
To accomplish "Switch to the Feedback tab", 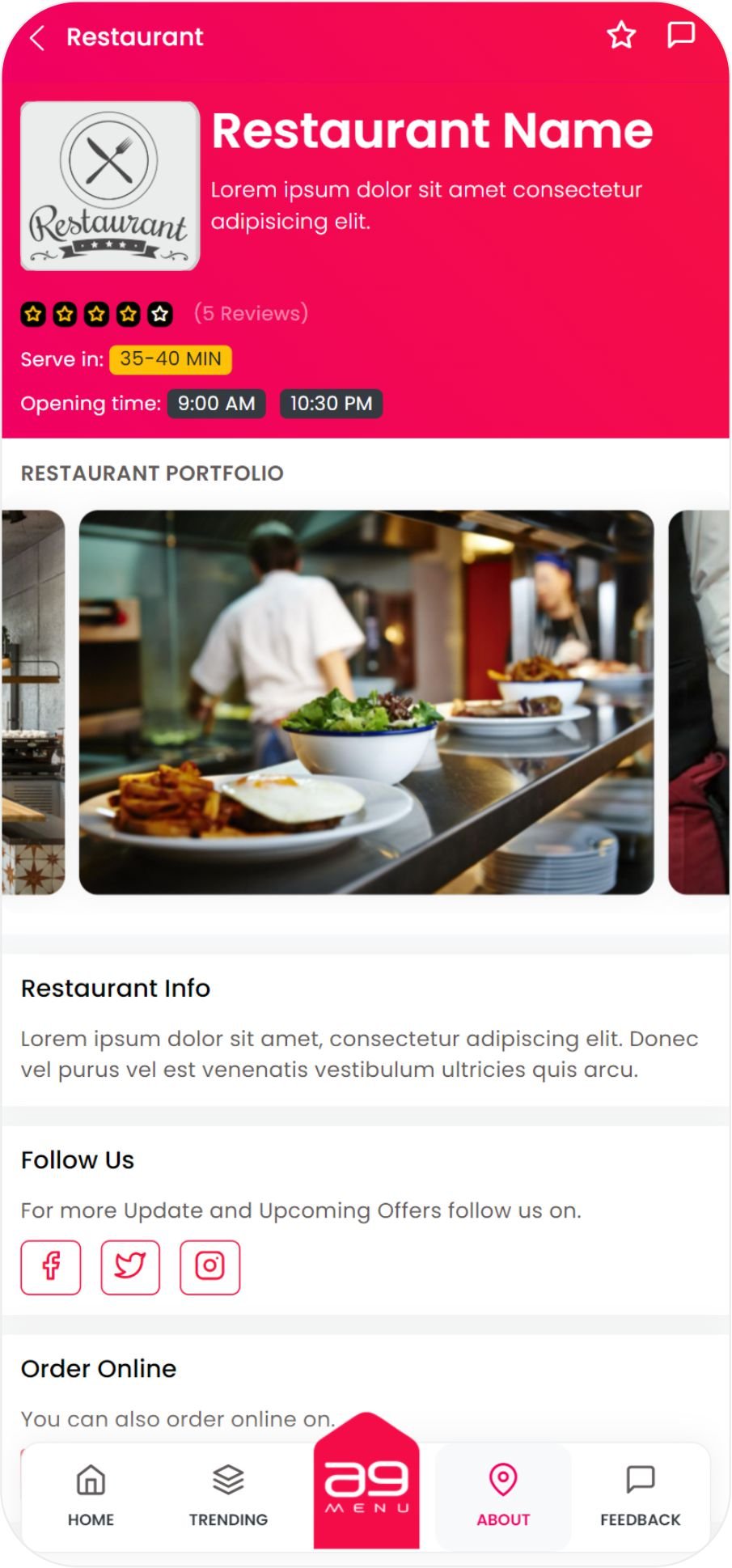I will point(640,1495).
